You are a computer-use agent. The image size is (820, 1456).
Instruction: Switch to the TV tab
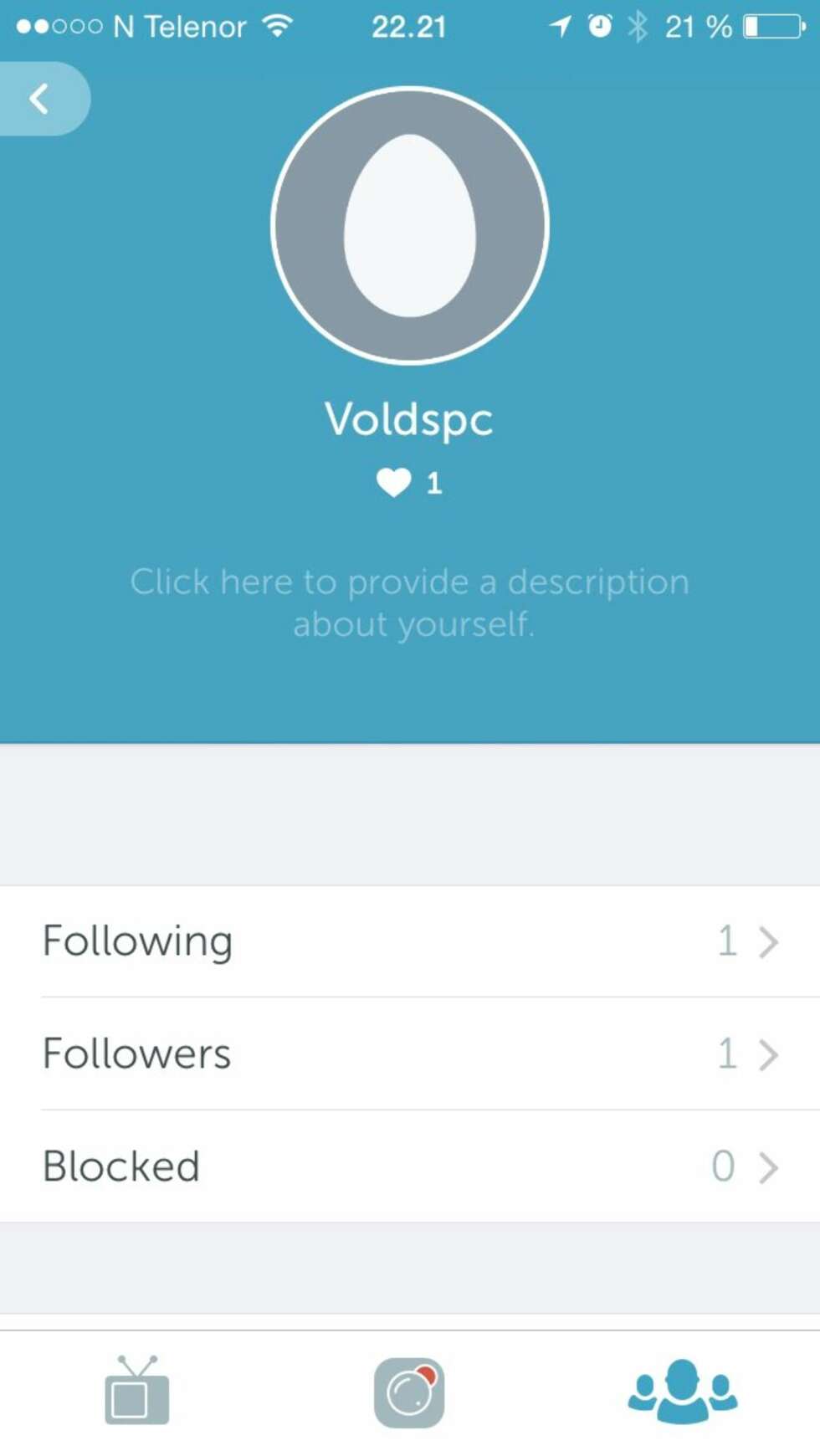(x=136, y=1392)
